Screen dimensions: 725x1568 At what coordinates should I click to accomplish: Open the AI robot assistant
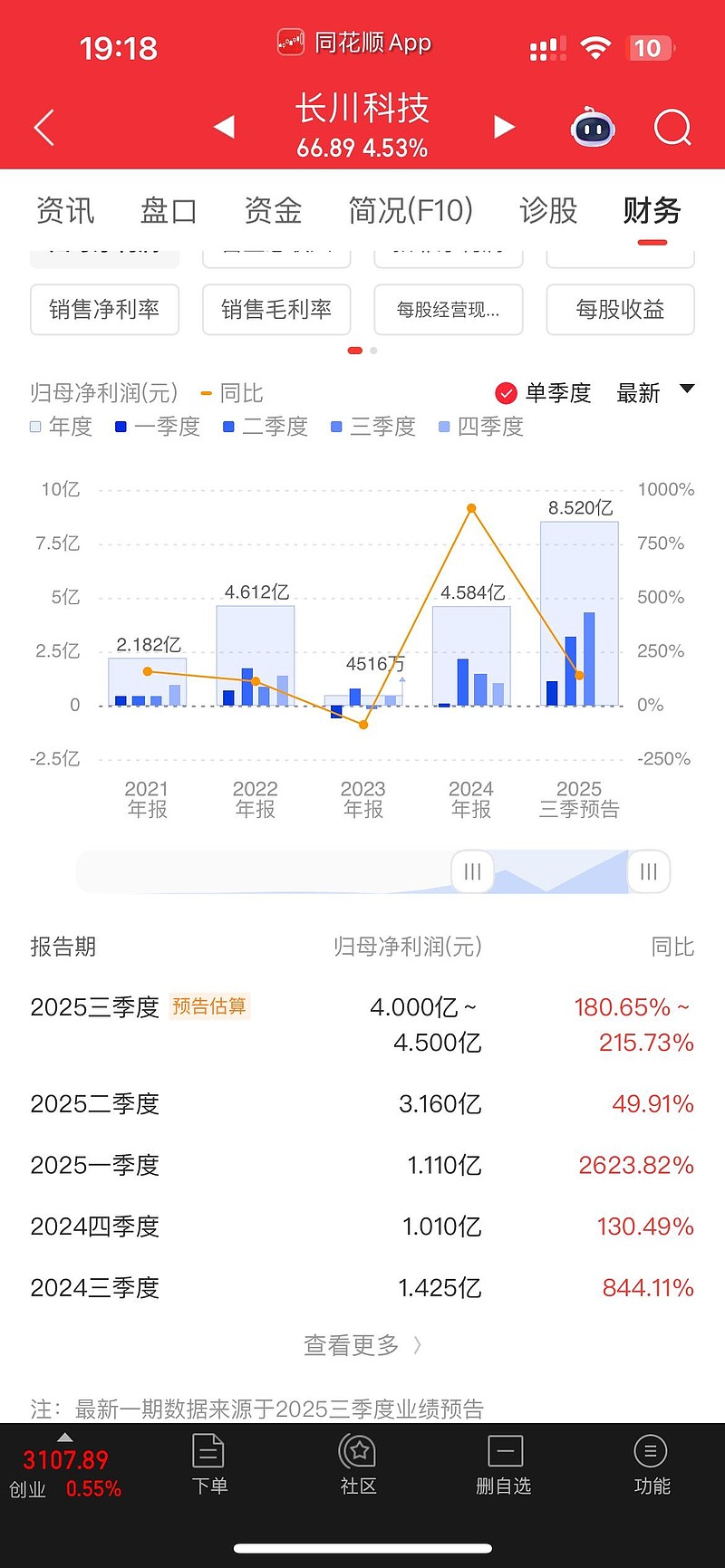pos(593,128)
